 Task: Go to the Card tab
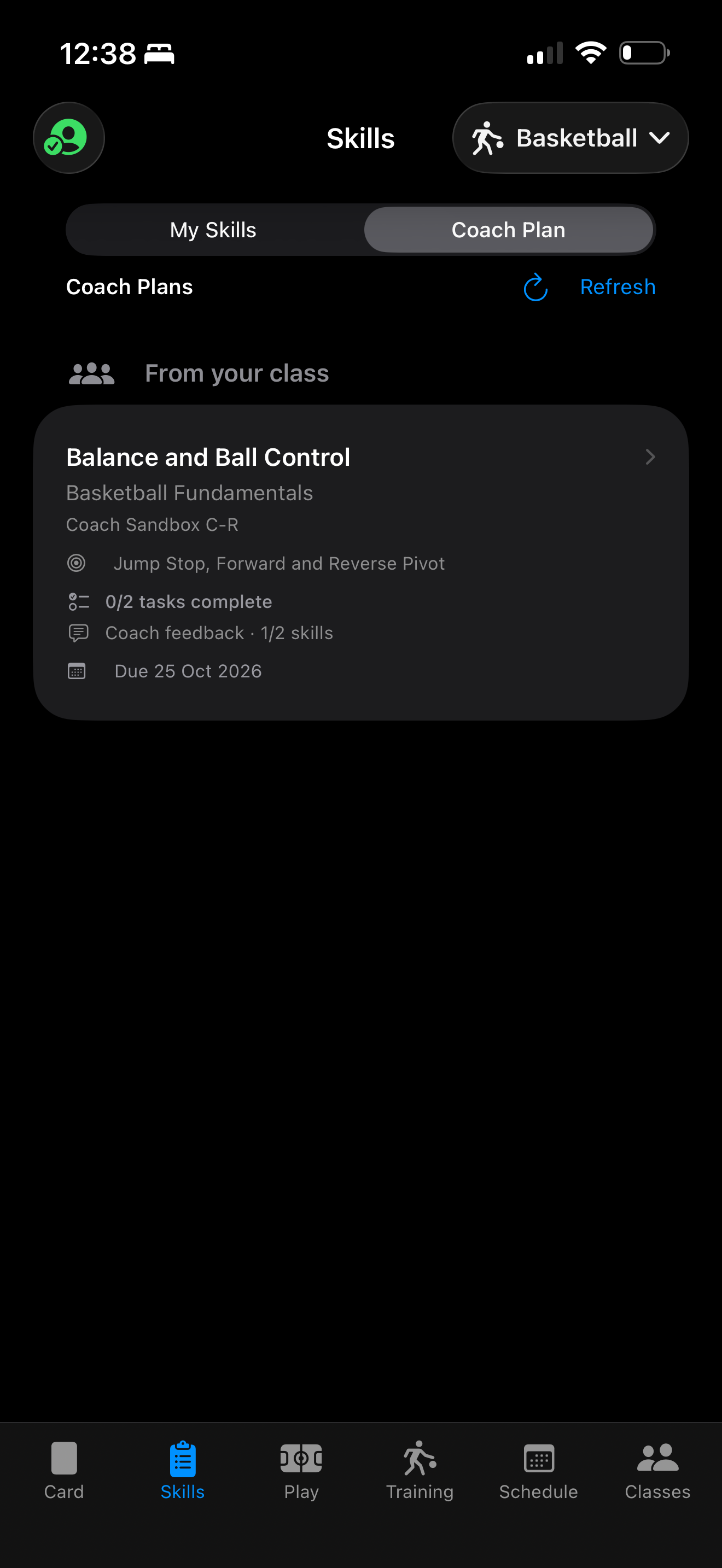coord(64,1471)
